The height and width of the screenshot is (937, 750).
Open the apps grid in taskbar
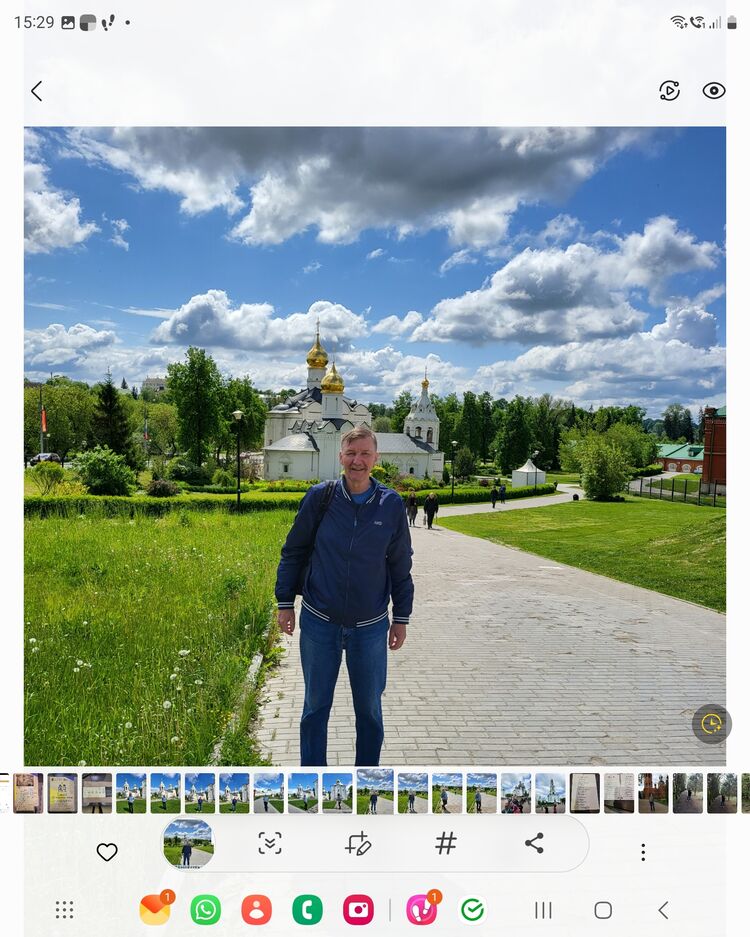65,909
